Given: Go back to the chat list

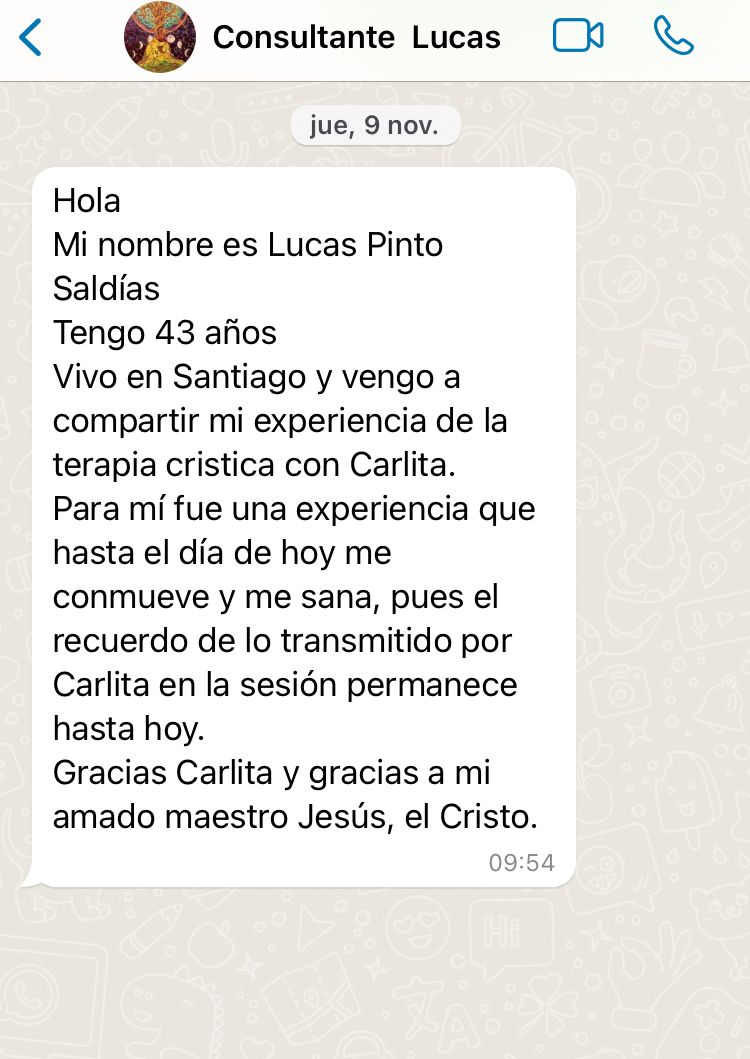Looking at the screenshot, I should (31, 38).
